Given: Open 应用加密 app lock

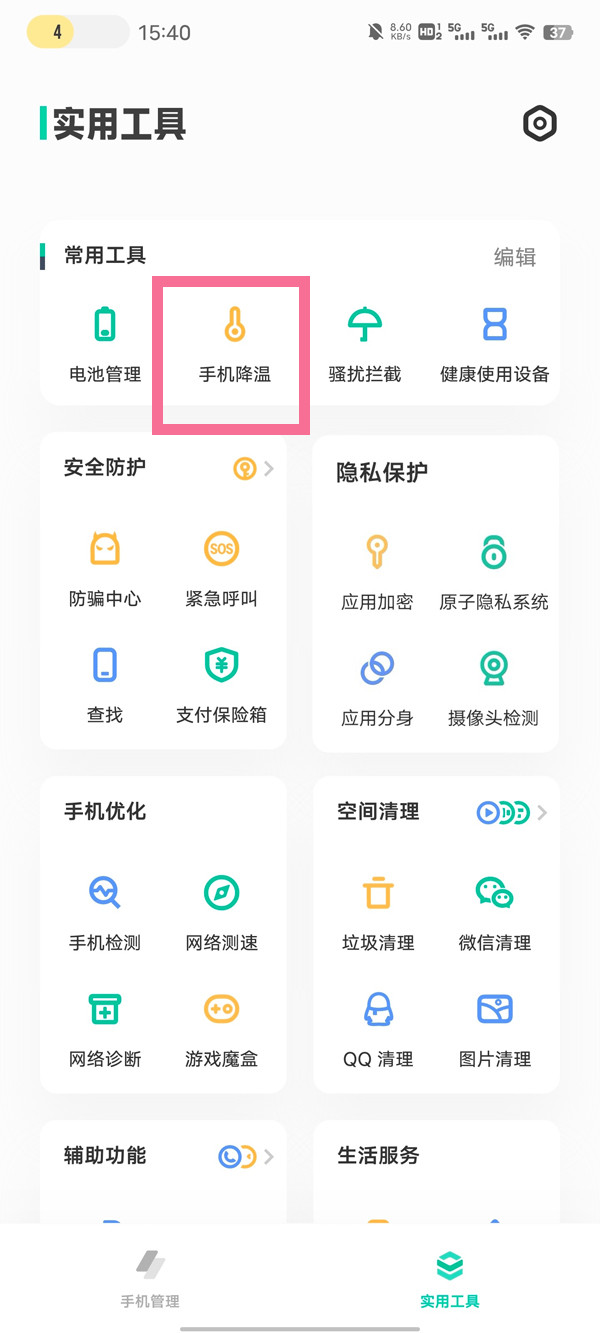Looking at the screenshot, I should [377, 572].
